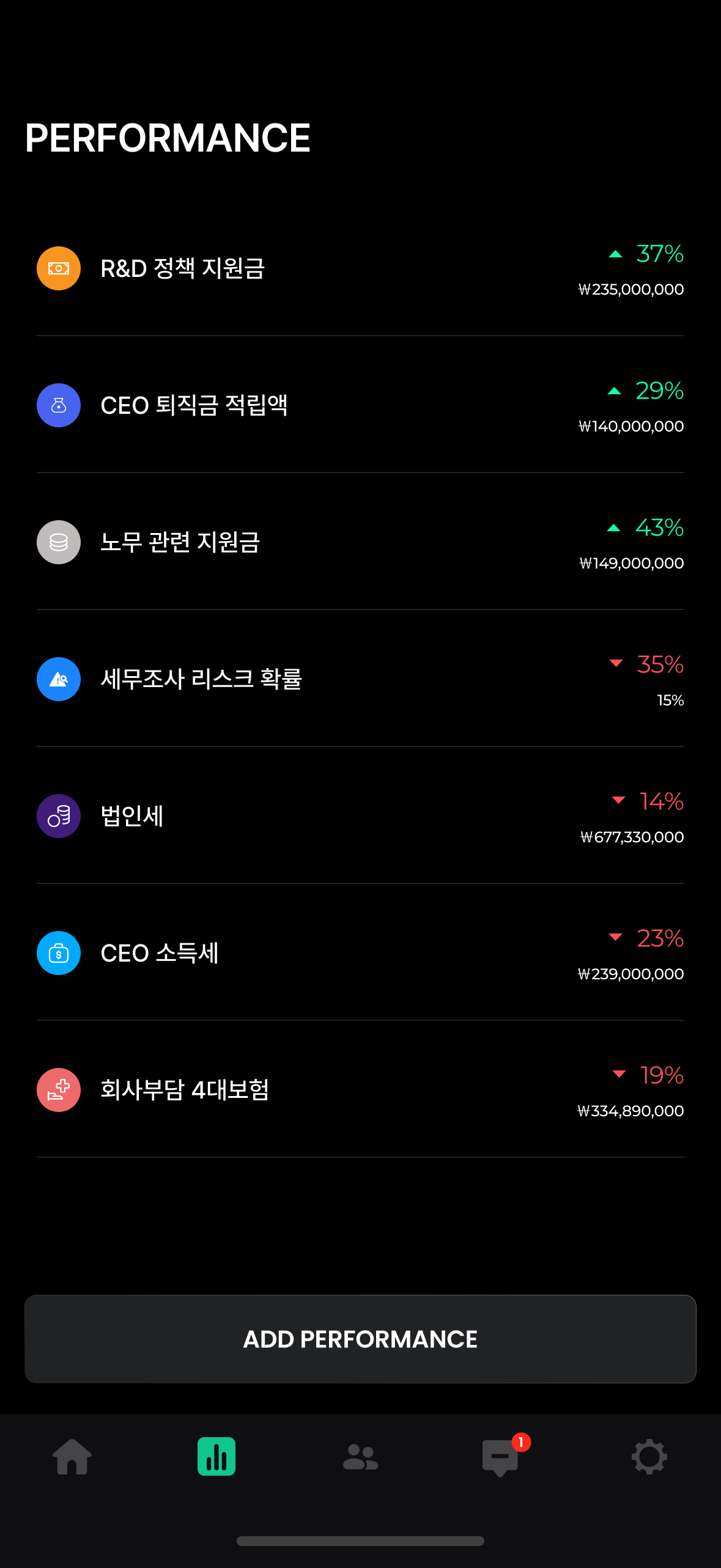721x1568 pixels.
Task: Open the messages tab with notification badge
Action: tap(501, 1457)
